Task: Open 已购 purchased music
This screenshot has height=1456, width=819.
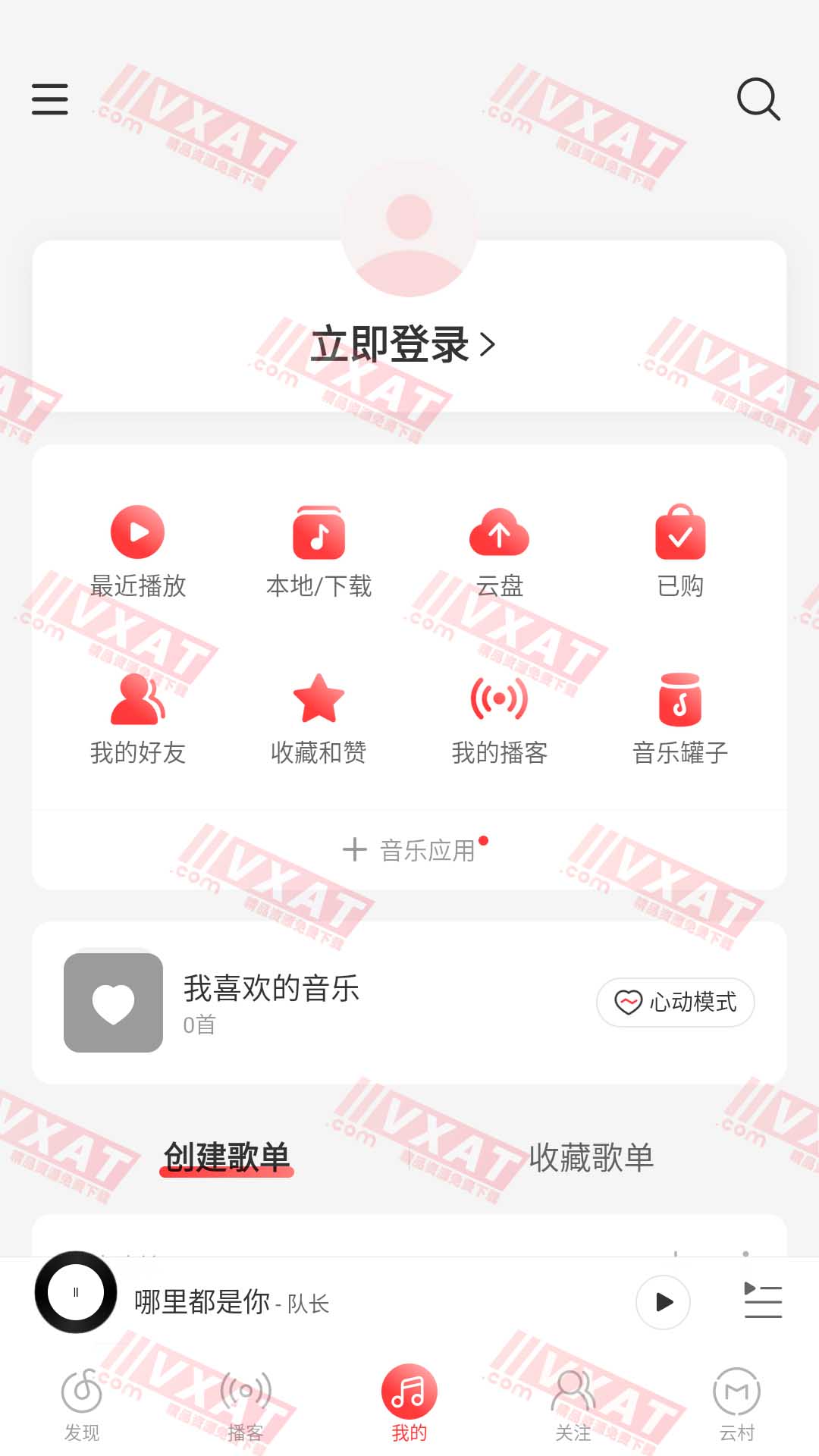Action: [680, 551]
